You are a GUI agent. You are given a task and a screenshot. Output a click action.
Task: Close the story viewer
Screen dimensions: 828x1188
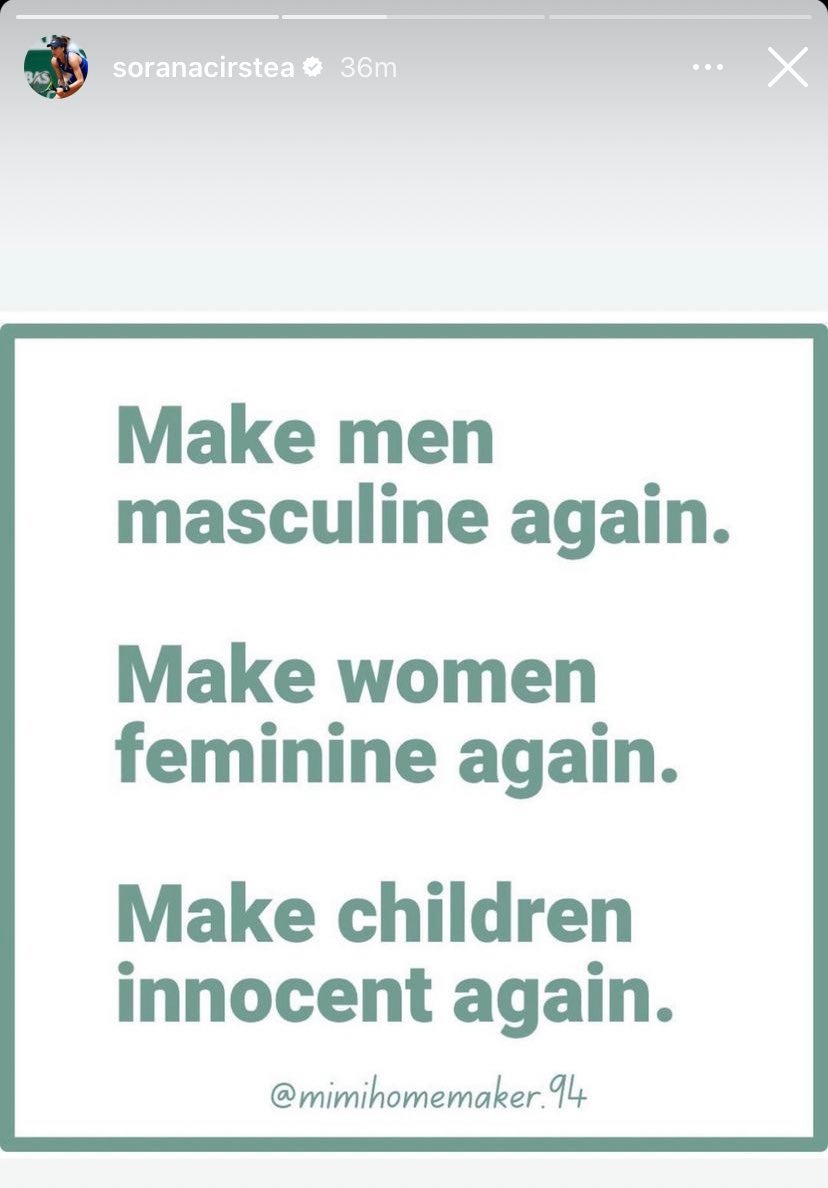pos(787,68)
